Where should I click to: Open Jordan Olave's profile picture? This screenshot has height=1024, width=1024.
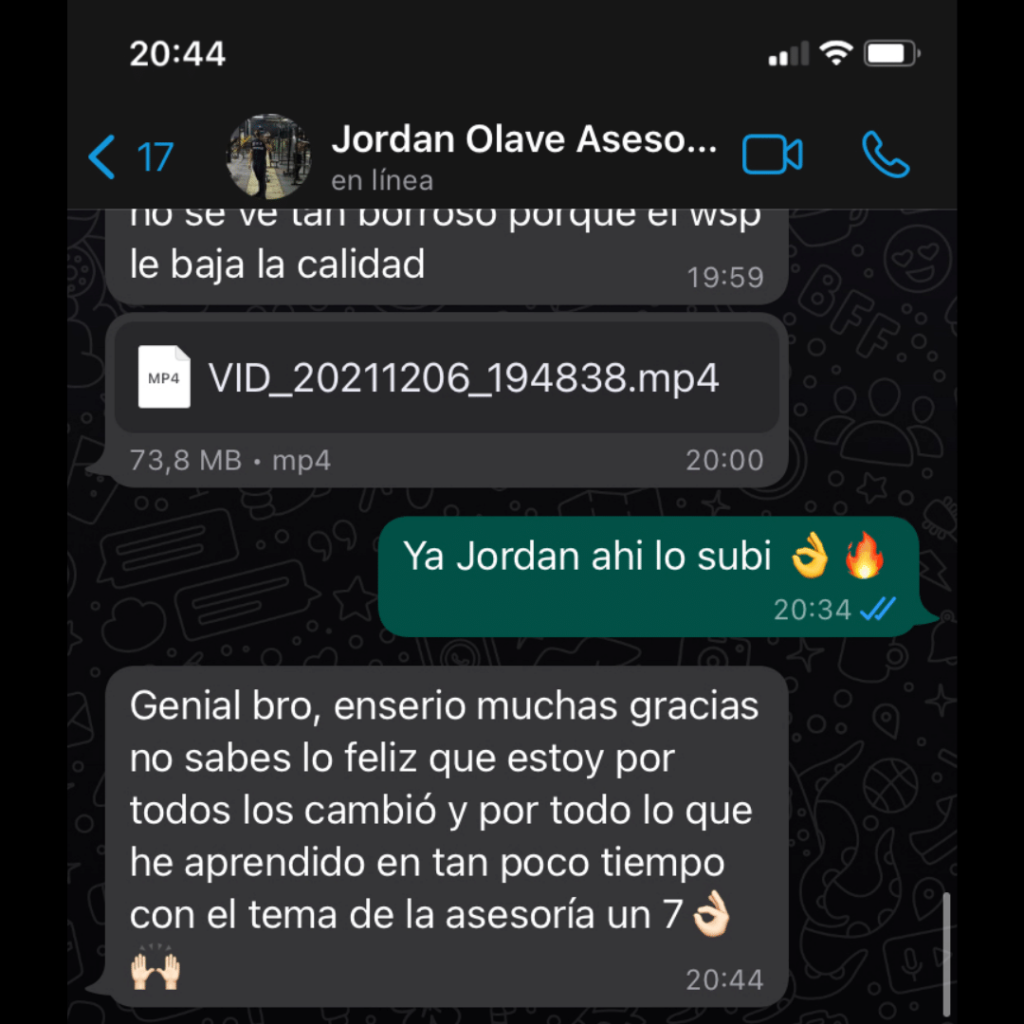(x=269, y=157)
